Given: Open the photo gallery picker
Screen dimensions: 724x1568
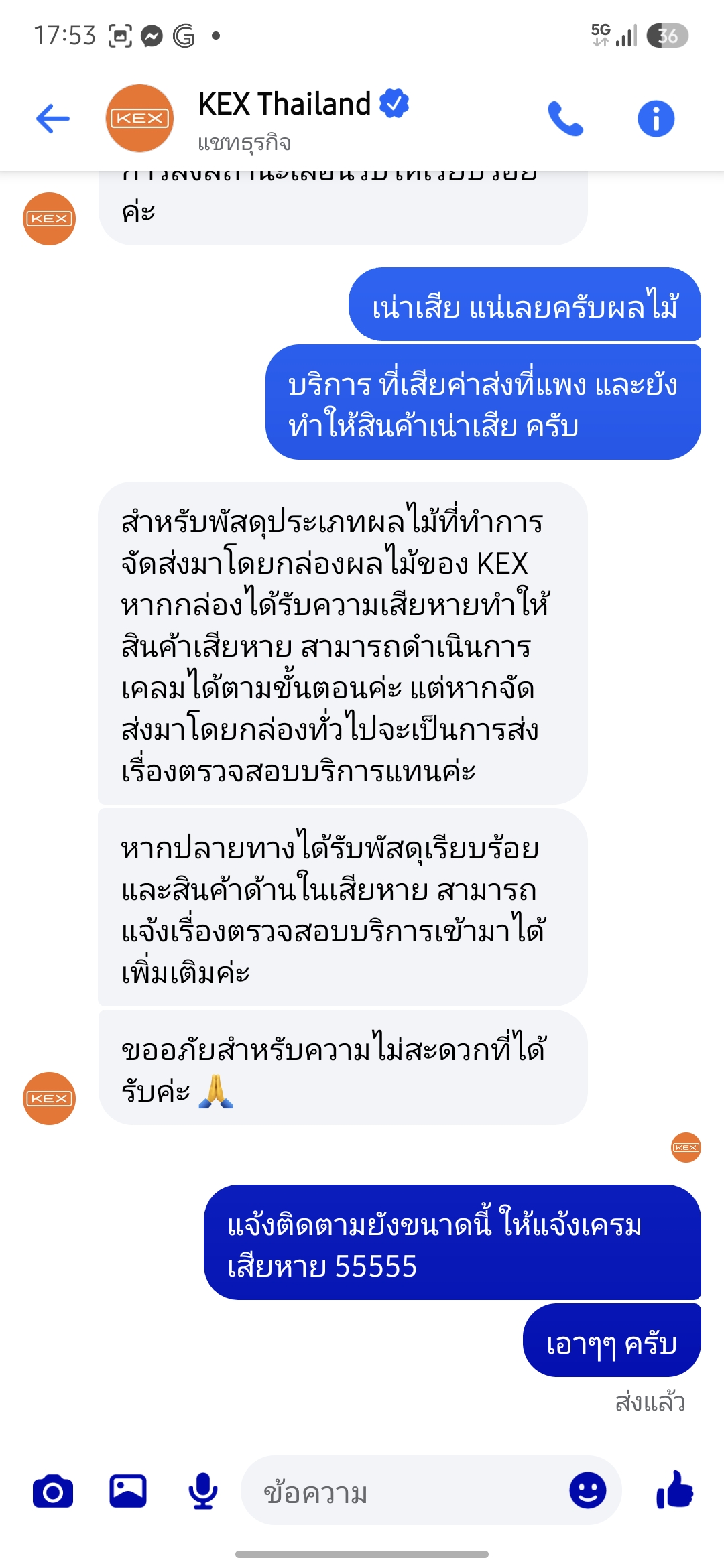Looking at the screenshot, I should pos(128,1491).
